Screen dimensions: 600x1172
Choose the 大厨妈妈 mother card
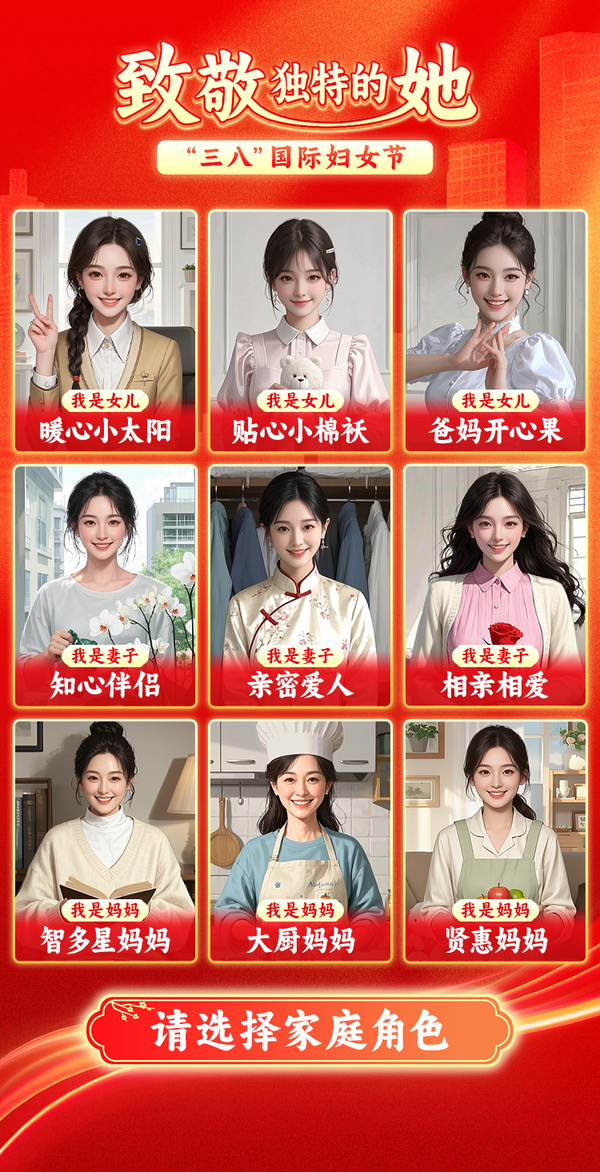tap(300, 840)
